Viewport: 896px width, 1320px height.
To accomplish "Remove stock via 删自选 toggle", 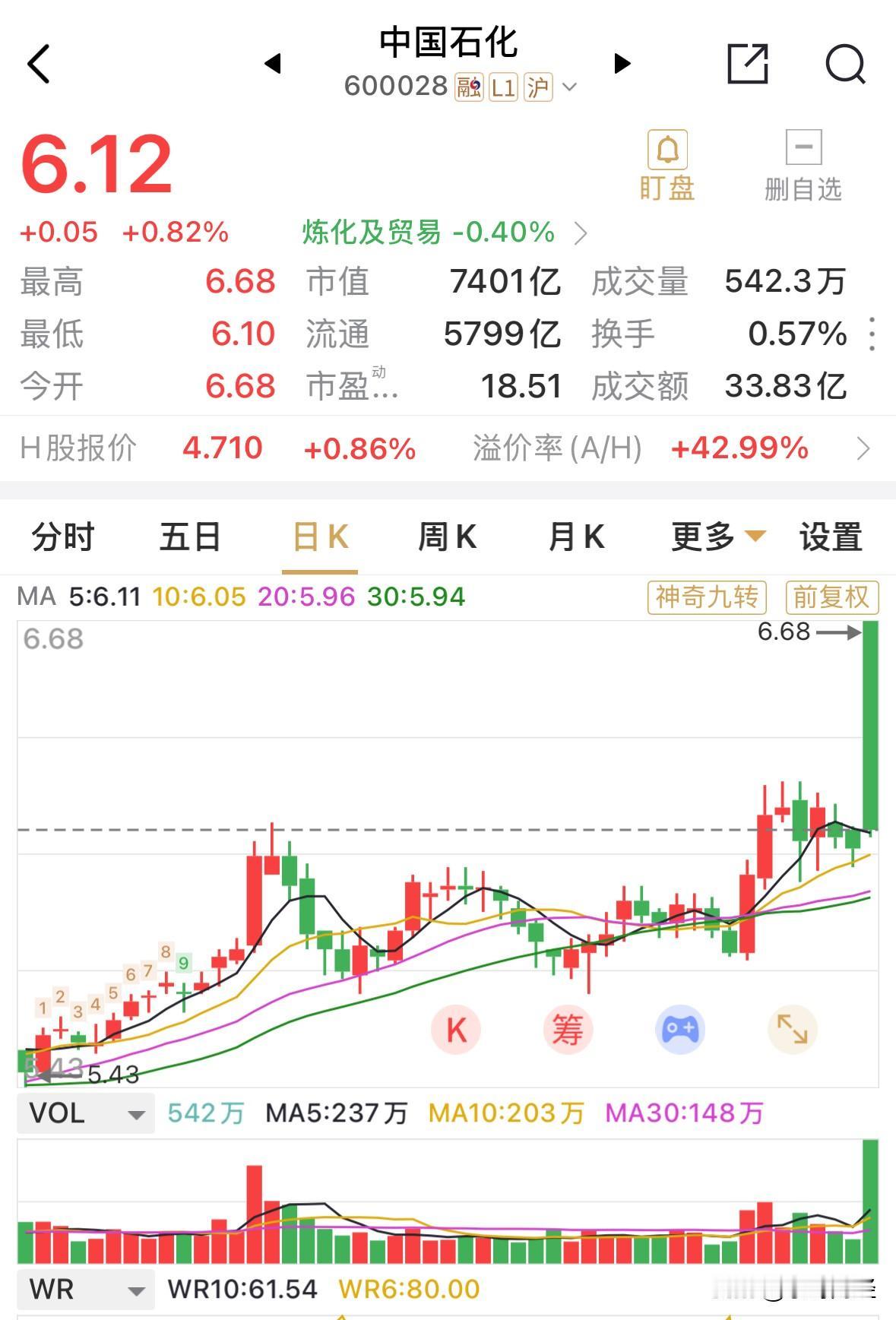I will (x=803, y=160).
